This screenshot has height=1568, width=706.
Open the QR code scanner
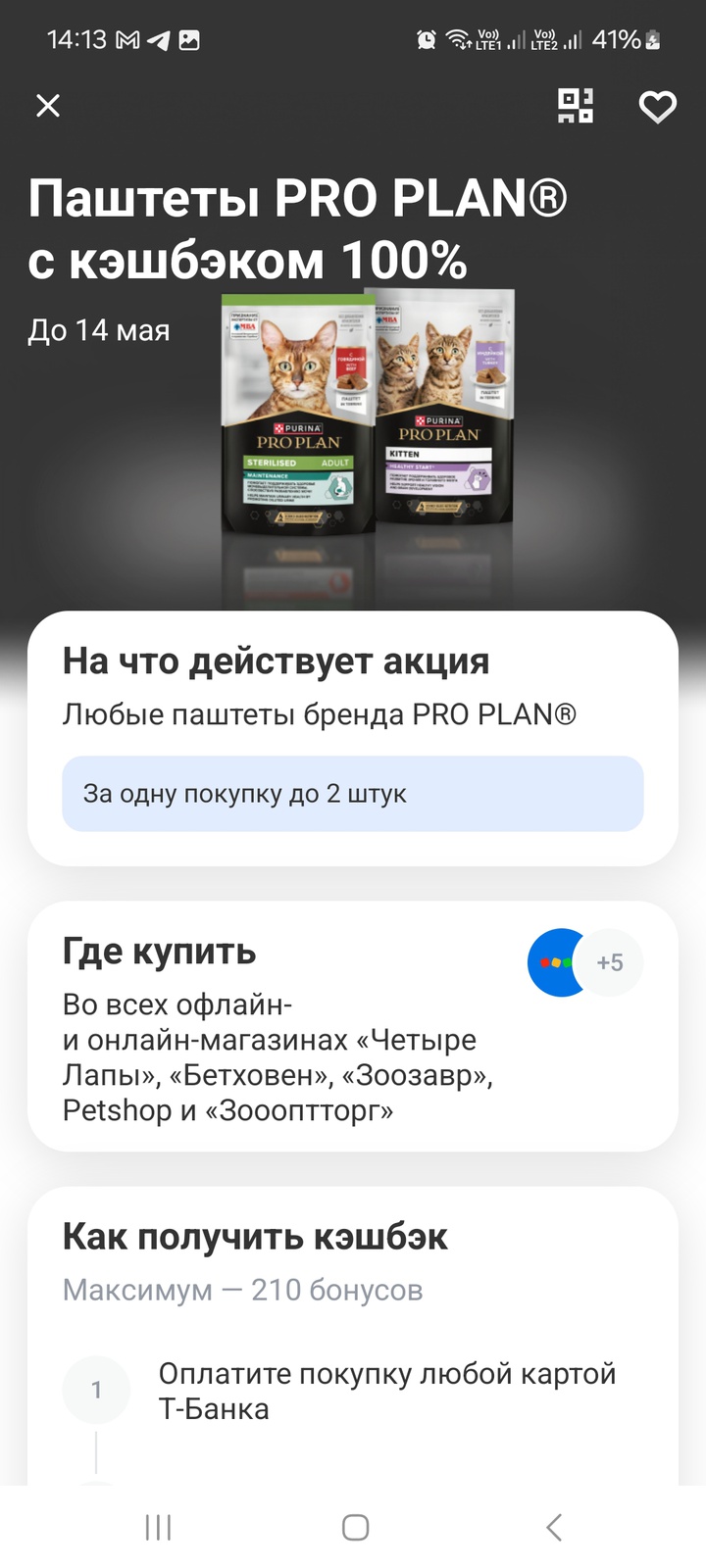(576, 106)
